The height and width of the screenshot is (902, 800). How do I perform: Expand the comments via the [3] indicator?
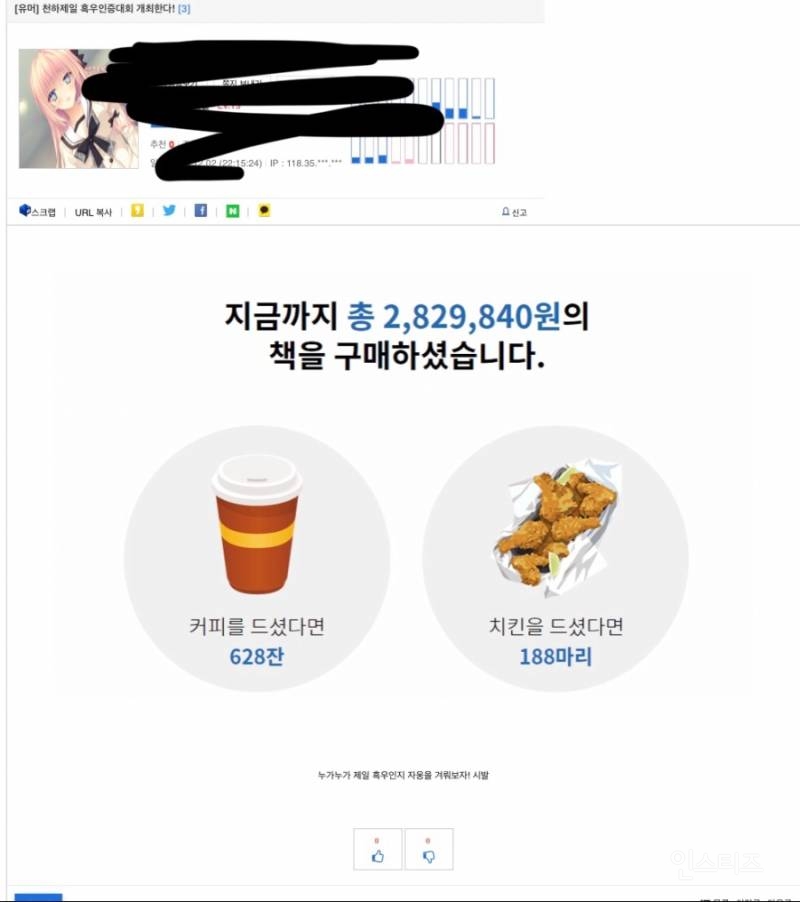coord(184,11)
